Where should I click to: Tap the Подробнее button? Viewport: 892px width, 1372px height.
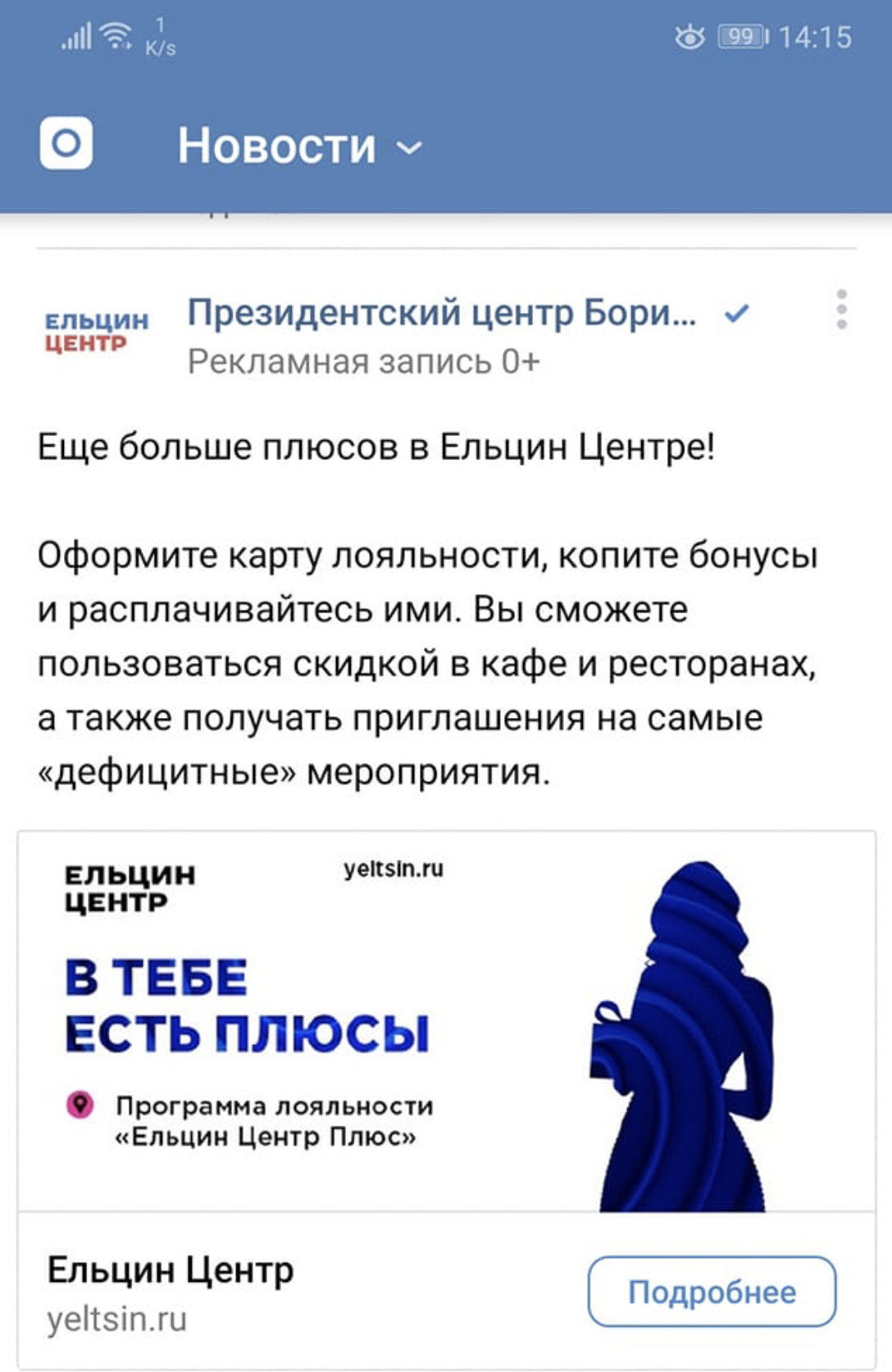coord(712,1291)
